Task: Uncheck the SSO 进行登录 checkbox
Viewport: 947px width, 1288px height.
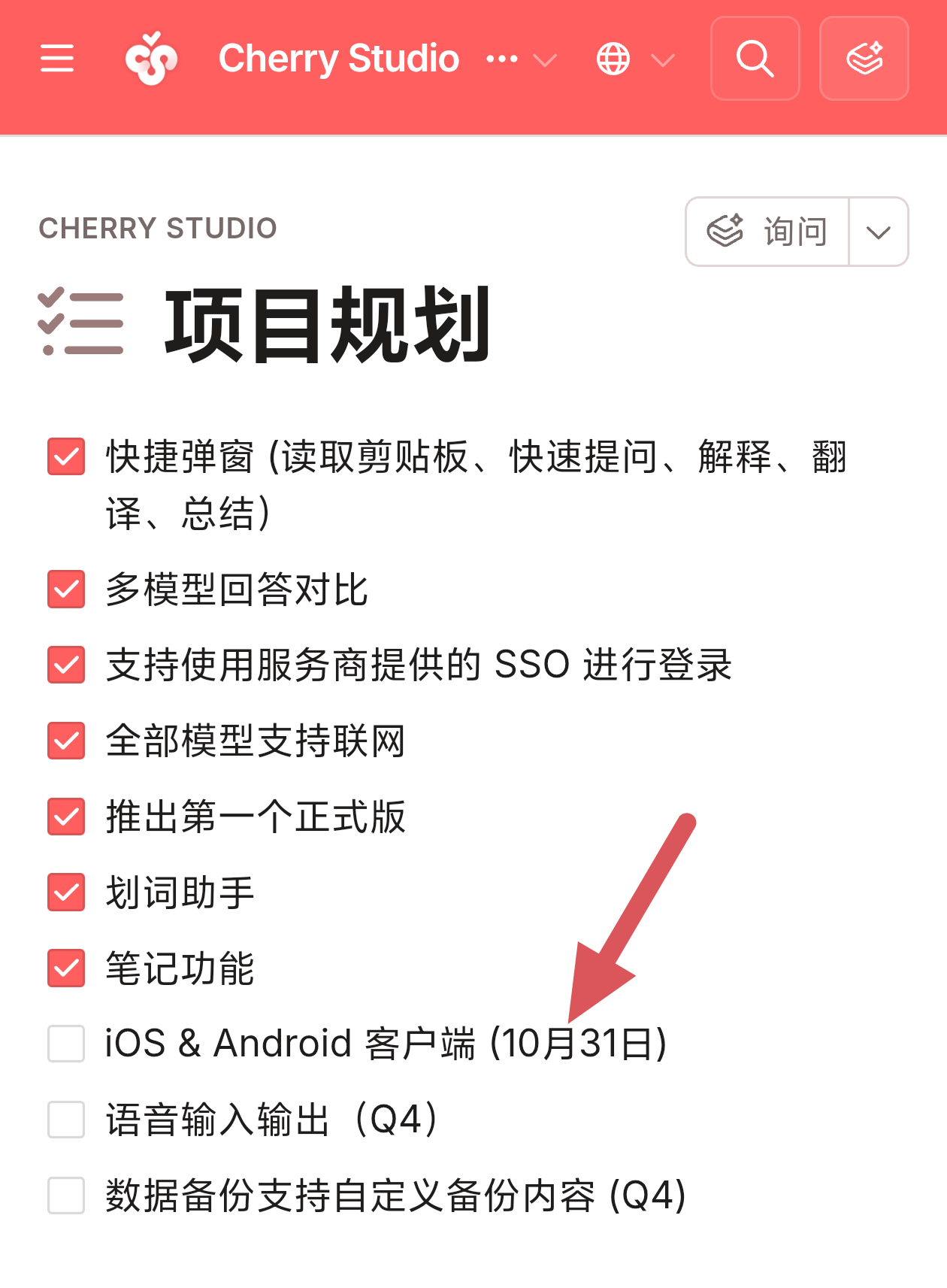Action: tap(66, 665)
